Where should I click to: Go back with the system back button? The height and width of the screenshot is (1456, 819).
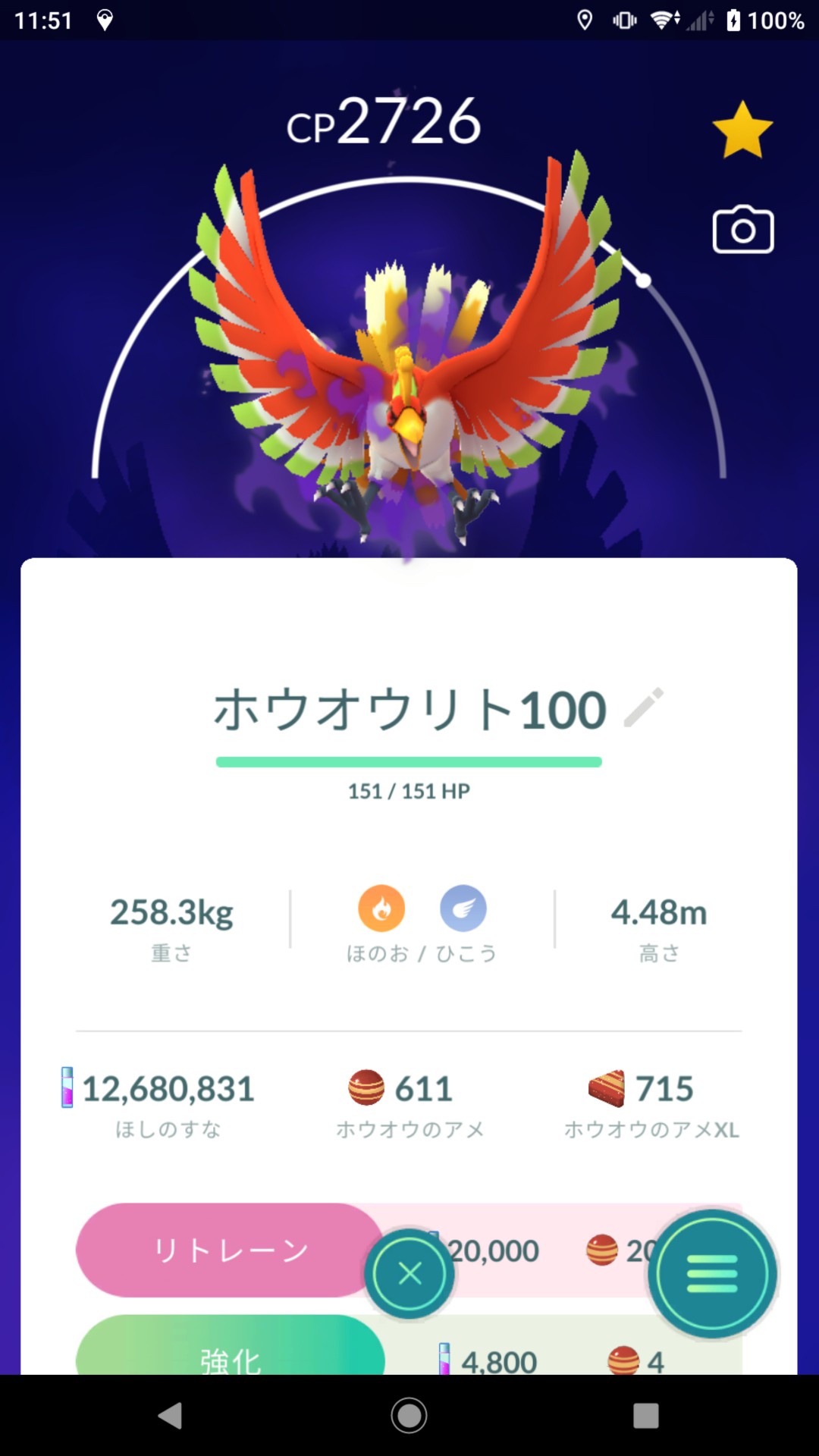point(171,1415)
